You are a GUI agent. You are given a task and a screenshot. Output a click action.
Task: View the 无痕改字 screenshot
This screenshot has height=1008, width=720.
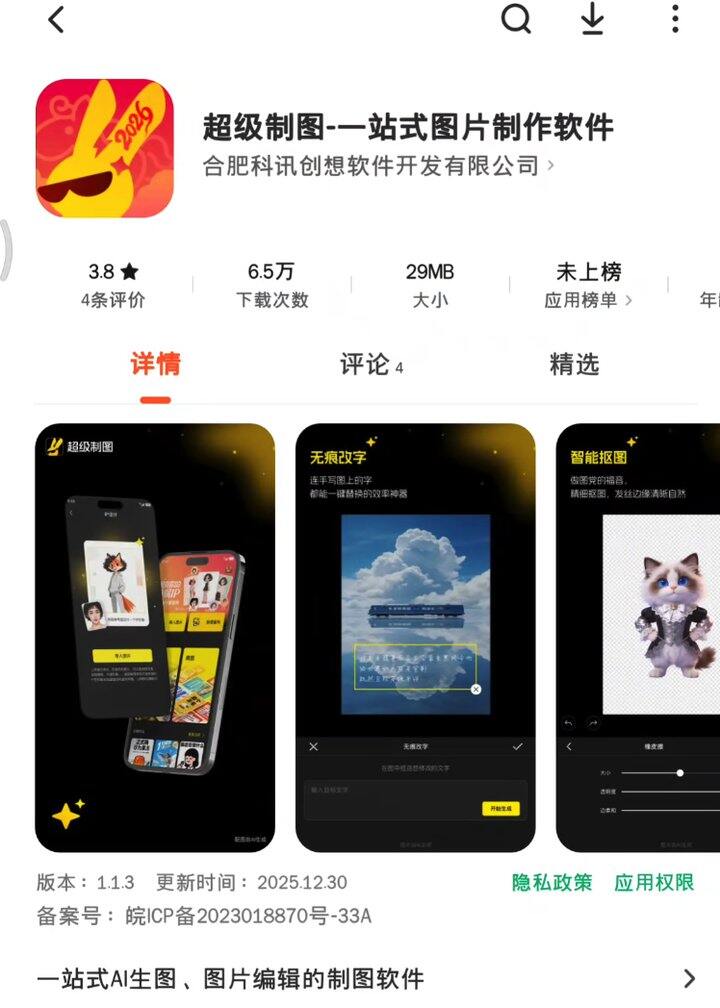point(415,638)
